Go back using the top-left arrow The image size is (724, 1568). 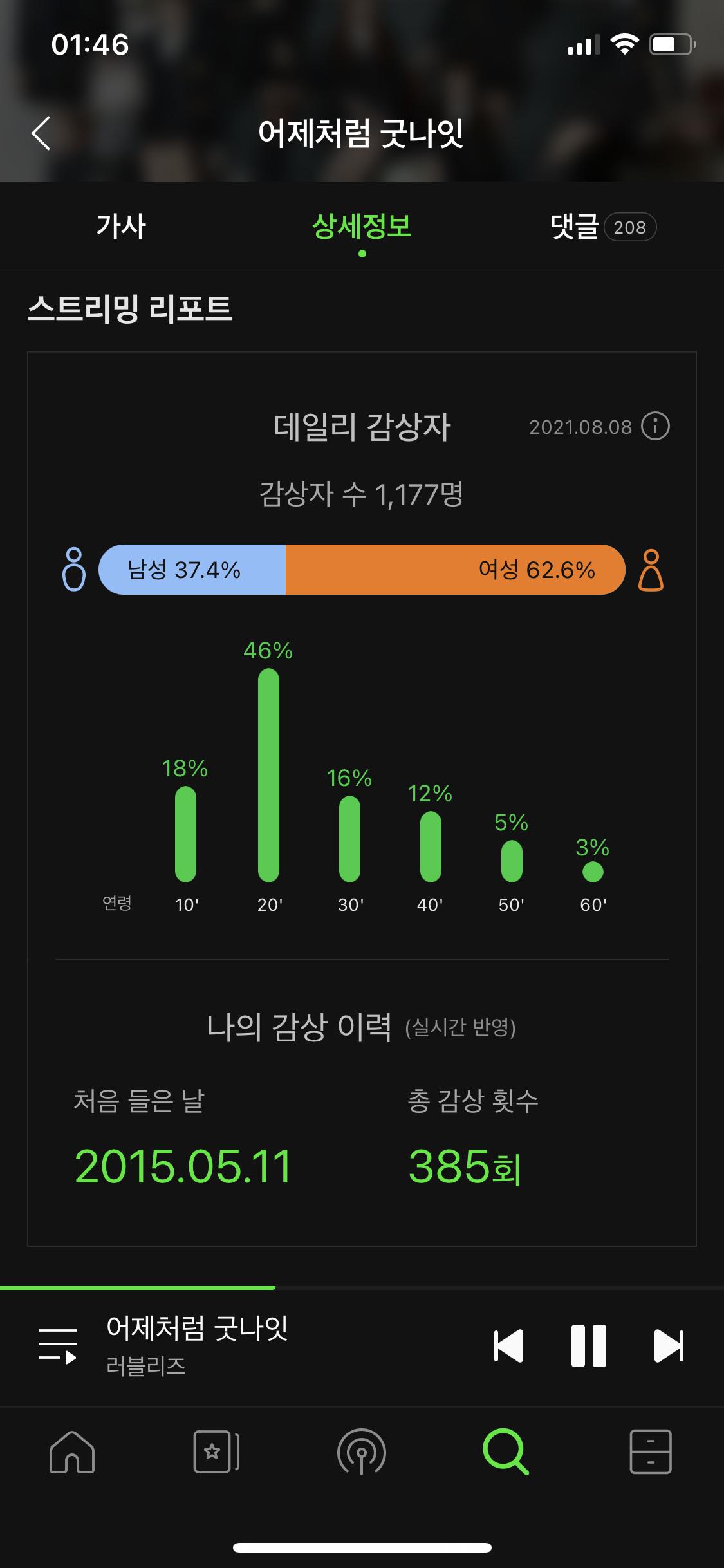click(41, 133)
